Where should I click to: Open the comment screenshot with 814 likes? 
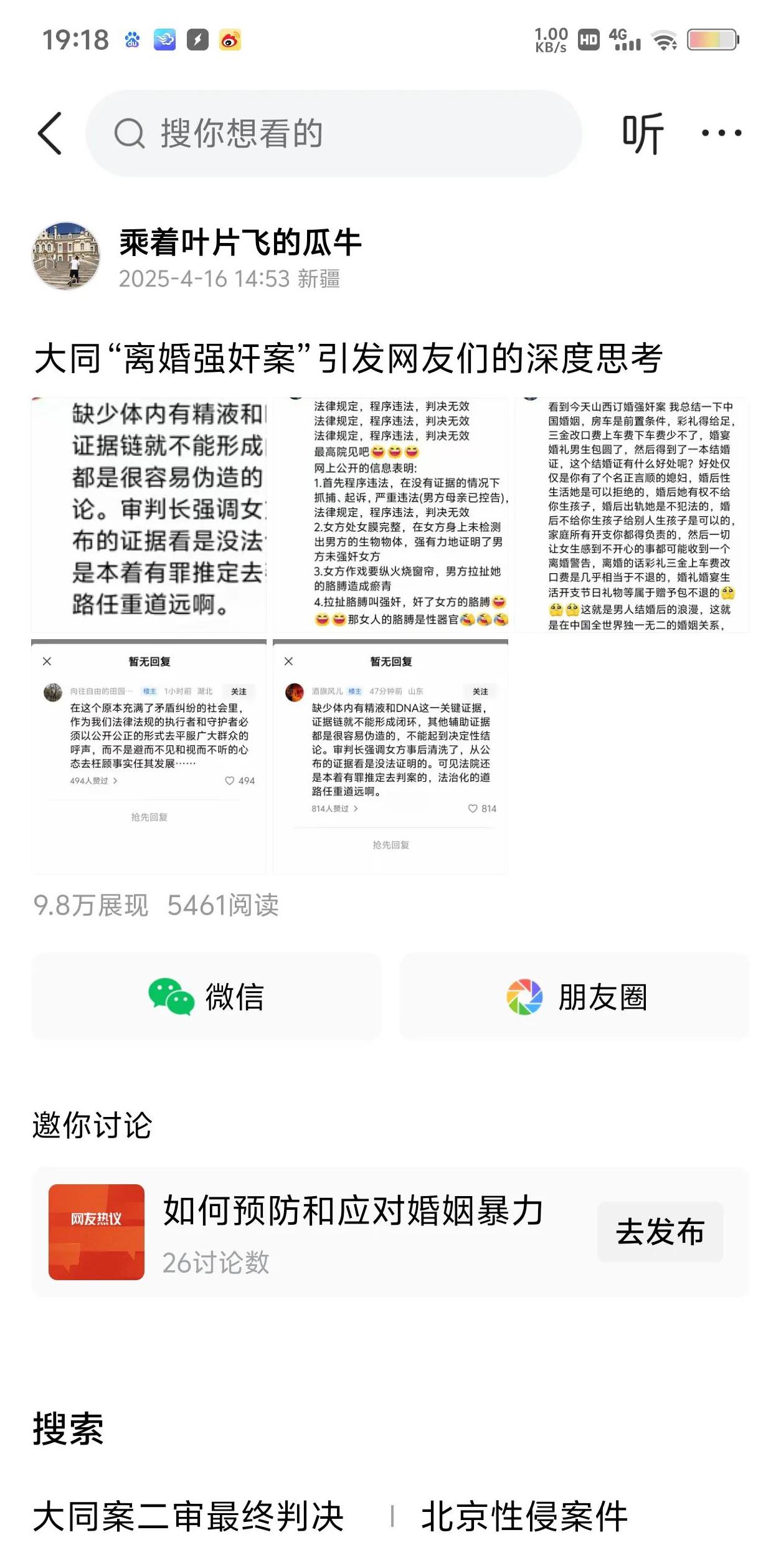tap(391, 757)
